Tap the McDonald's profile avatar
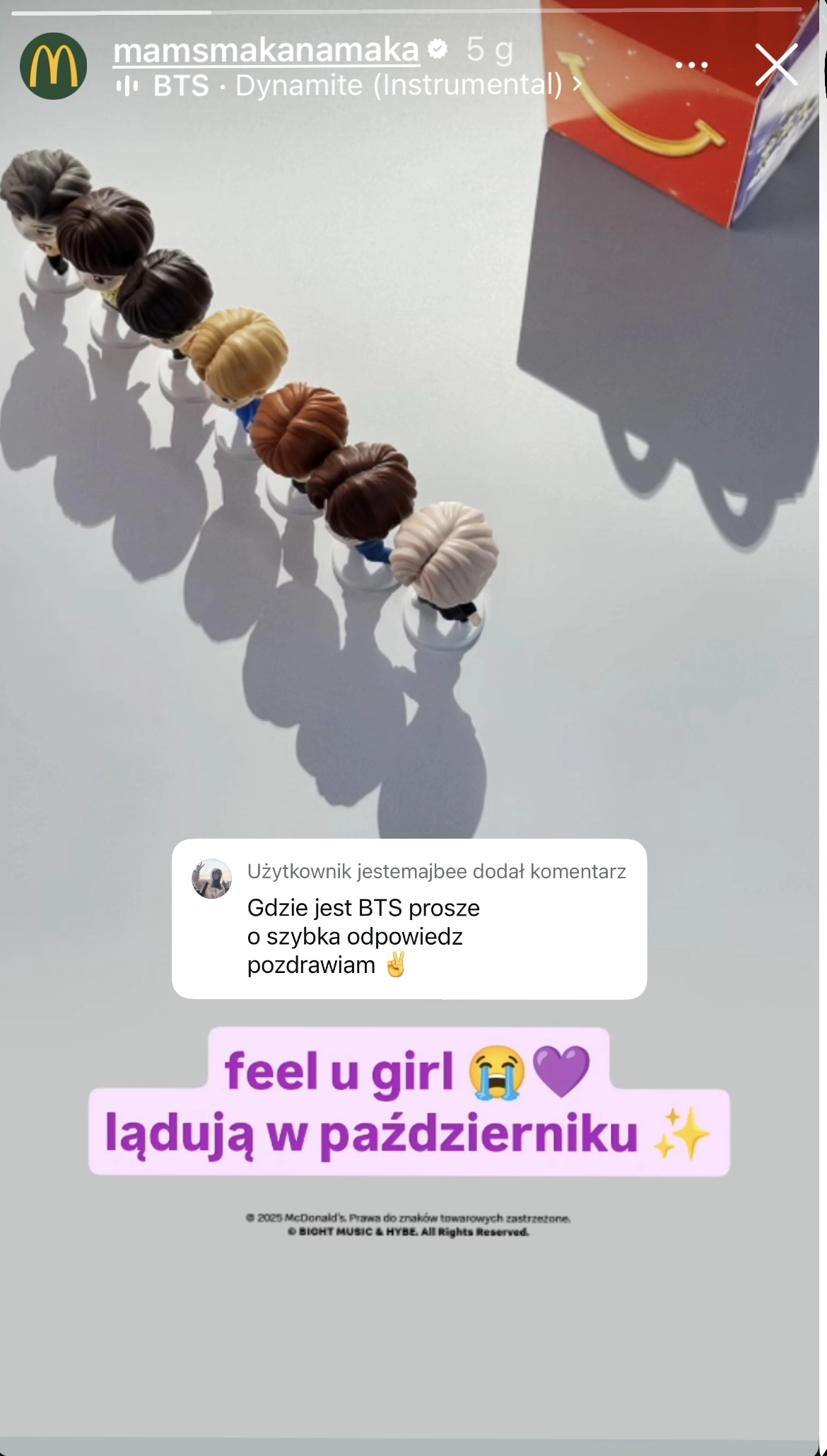Viewport: 827px width, 1456px height. click(54, 66)
